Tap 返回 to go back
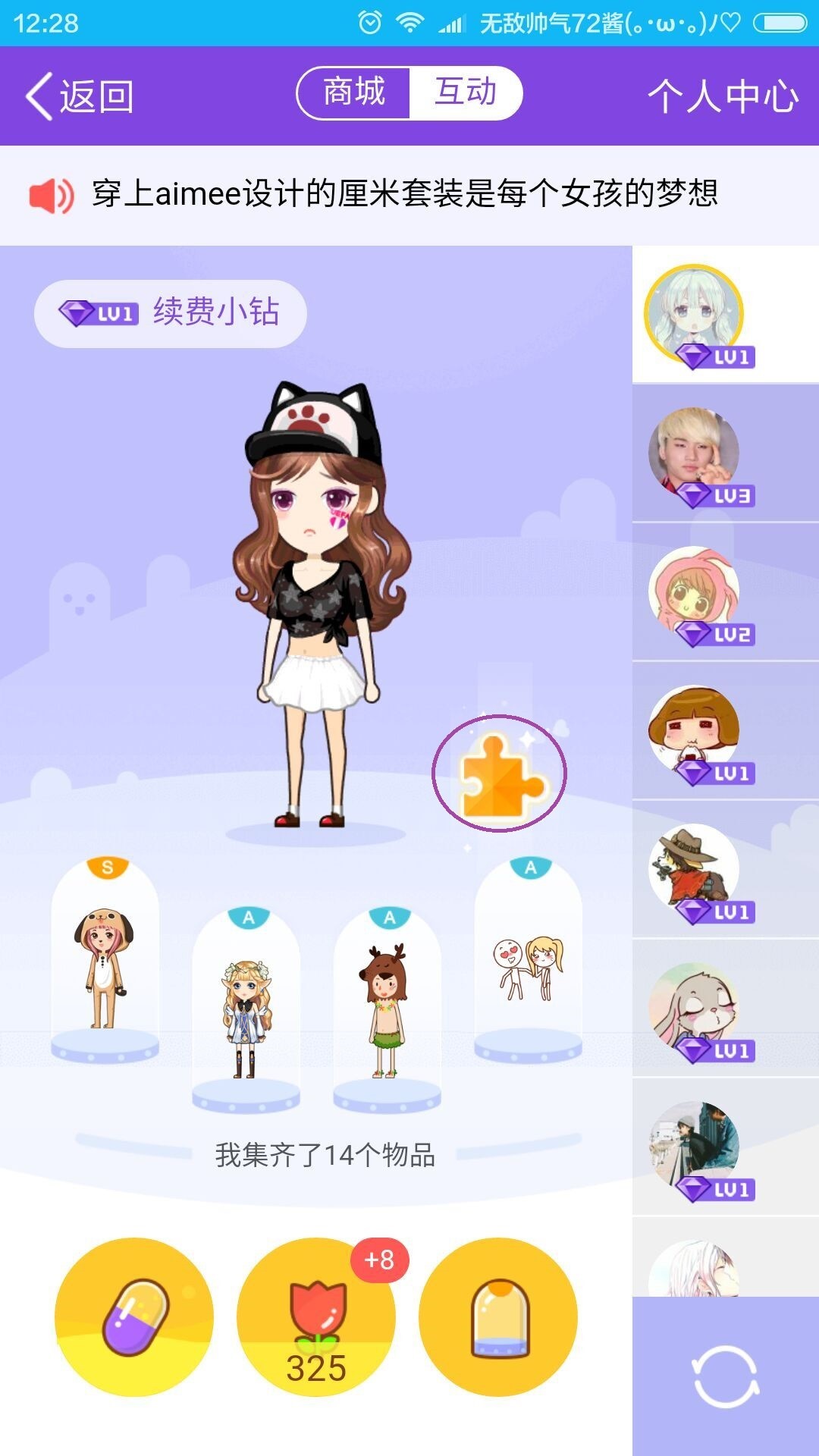 point(80,96)
